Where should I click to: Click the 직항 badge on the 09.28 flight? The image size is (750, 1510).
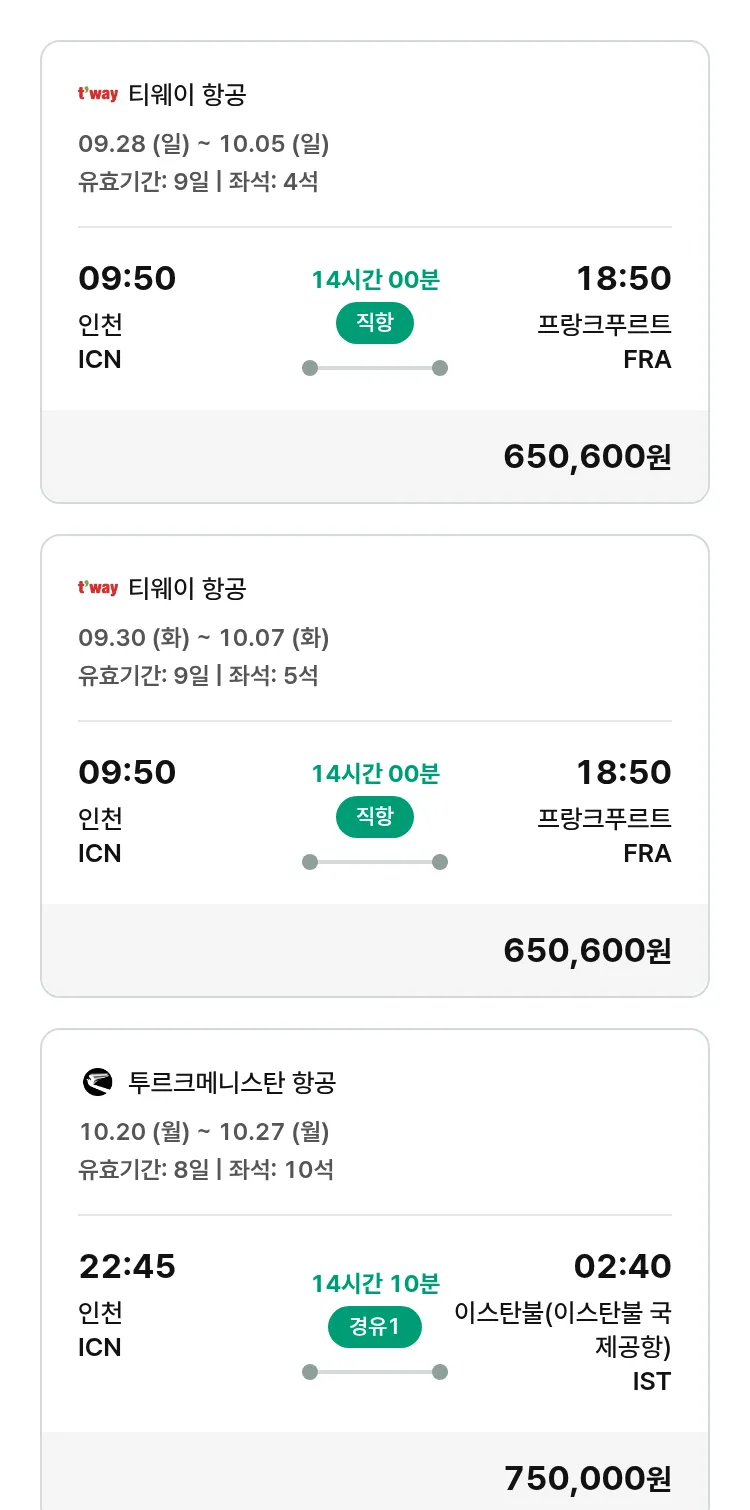(x=374, y=323)
